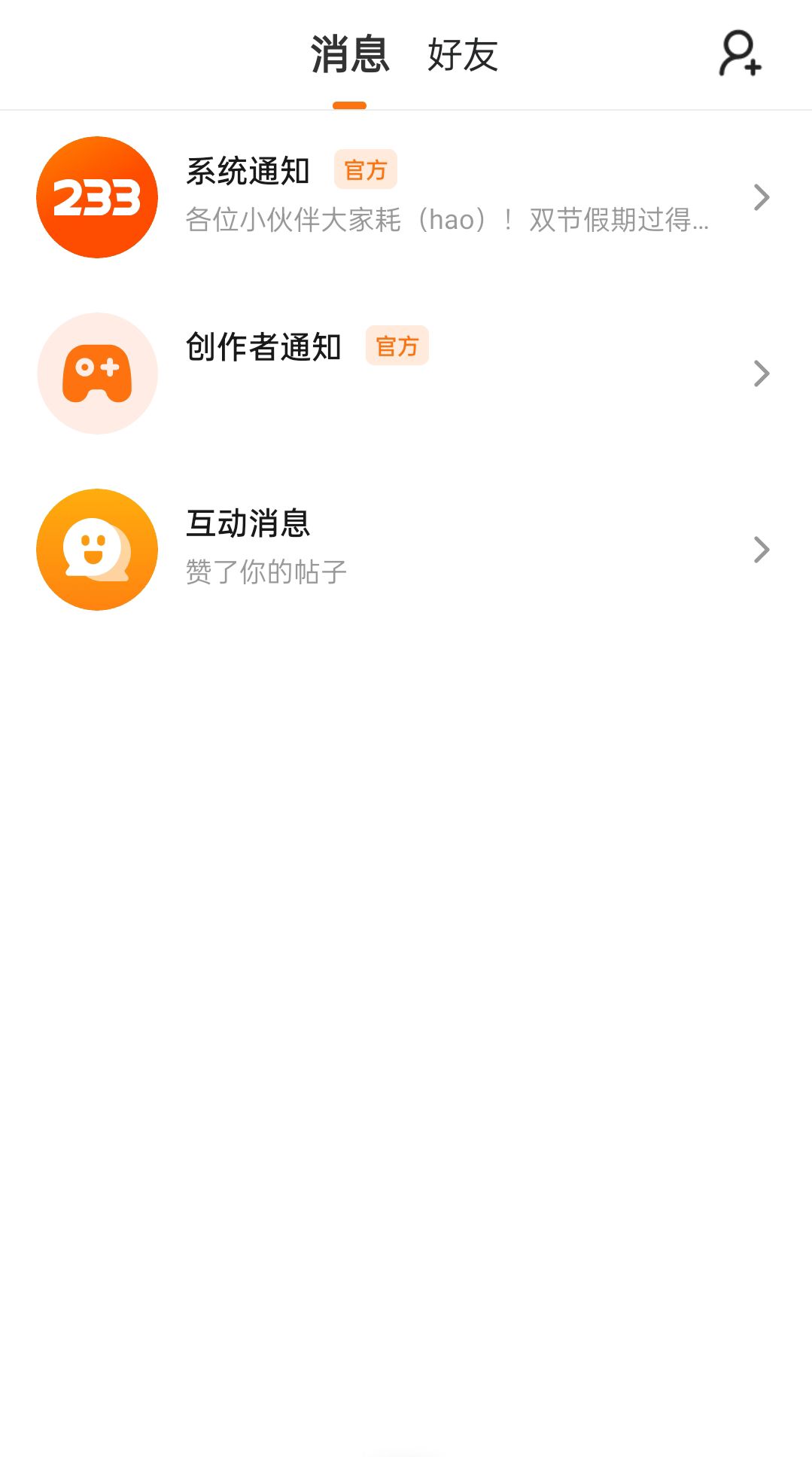The width and height of the screenshot is (812, 1457).
Task: Open 系统通知 messages
Action: coord(406,197)
